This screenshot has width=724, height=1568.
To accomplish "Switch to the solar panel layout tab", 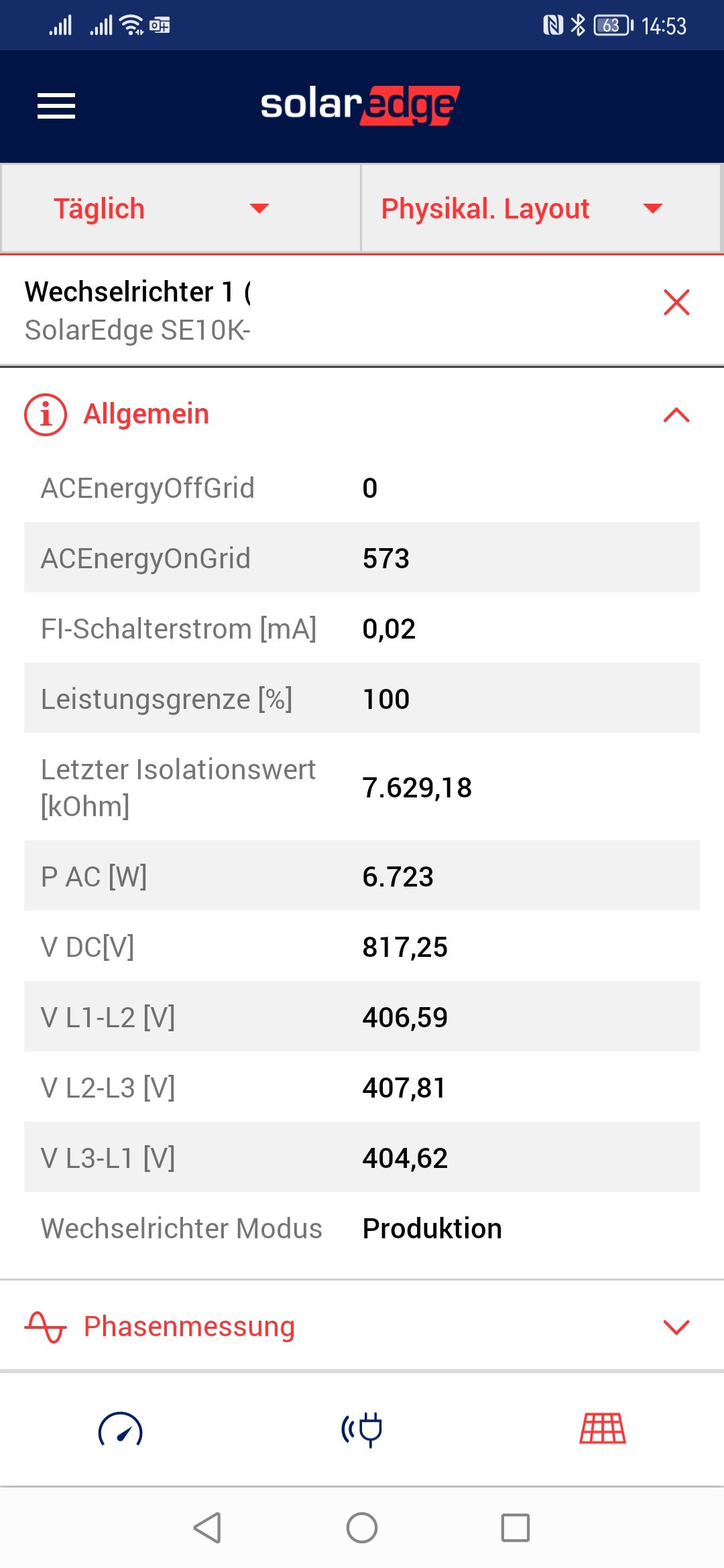I will (603, 1429).
